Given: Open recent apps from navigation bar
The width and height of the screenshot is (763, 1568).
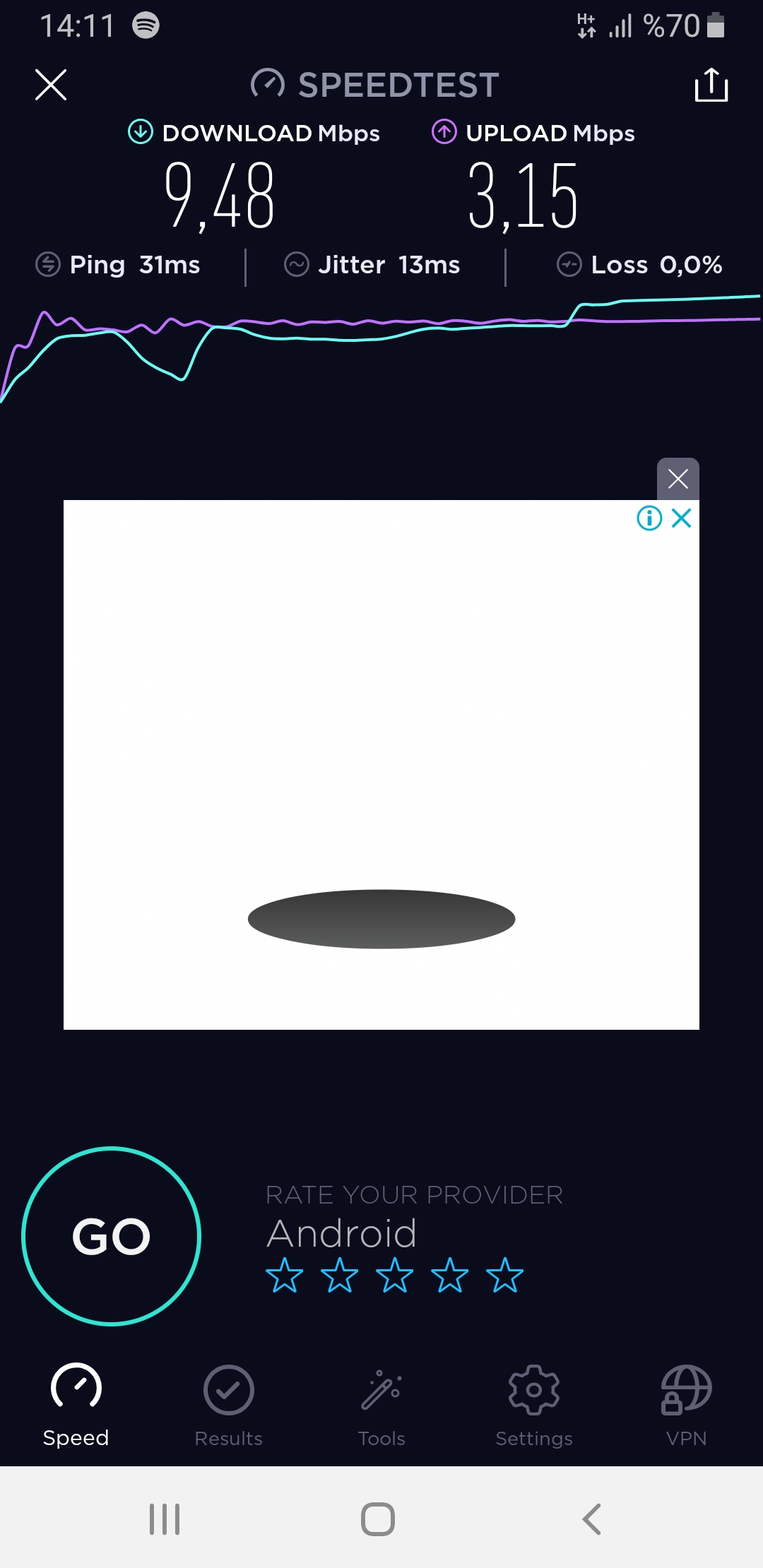Looking at the screenshot, I should click(x=165, y=1519).
